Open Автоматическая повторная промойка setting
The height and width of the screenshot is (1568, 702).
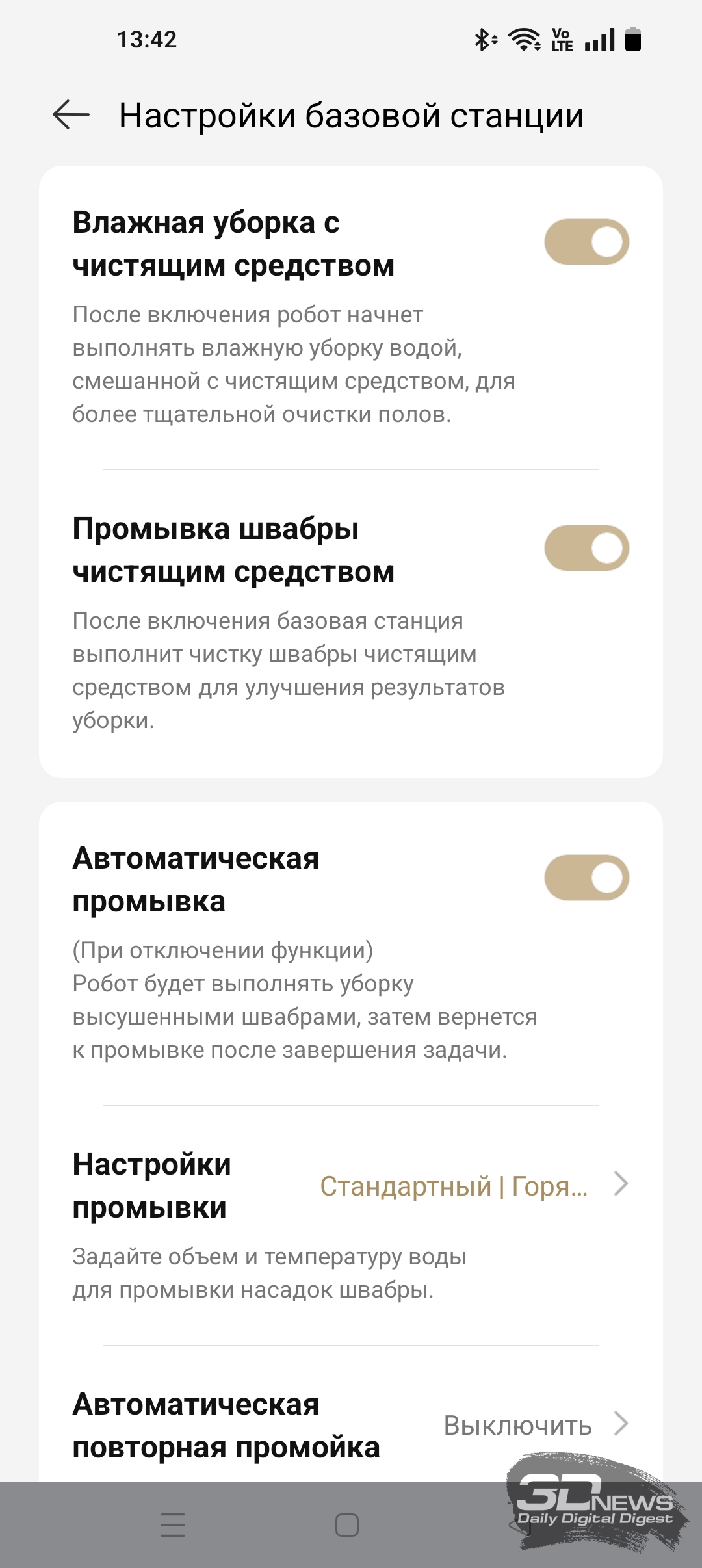[x=351, y=1425]
